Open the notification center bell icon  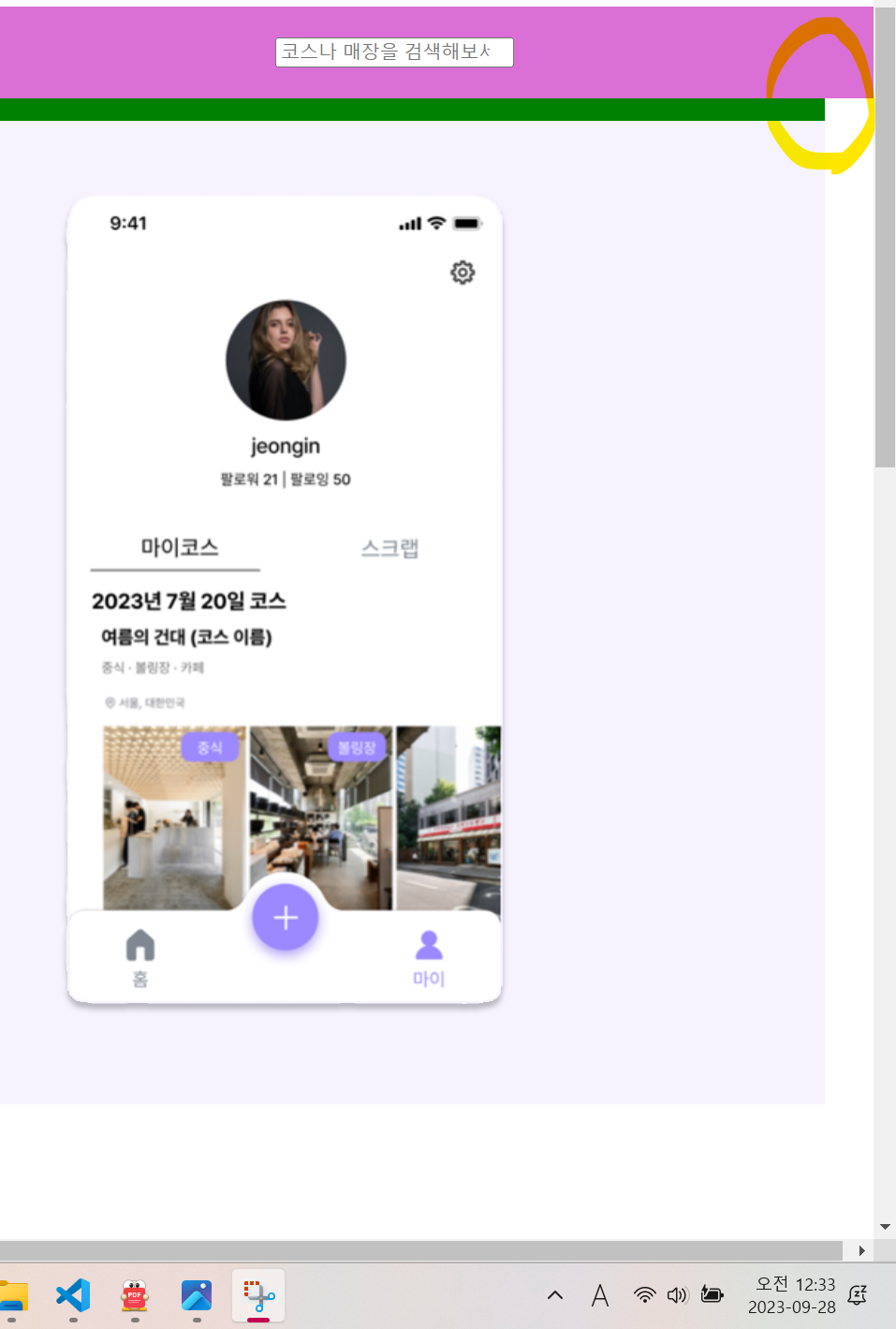pos(857,1295)
